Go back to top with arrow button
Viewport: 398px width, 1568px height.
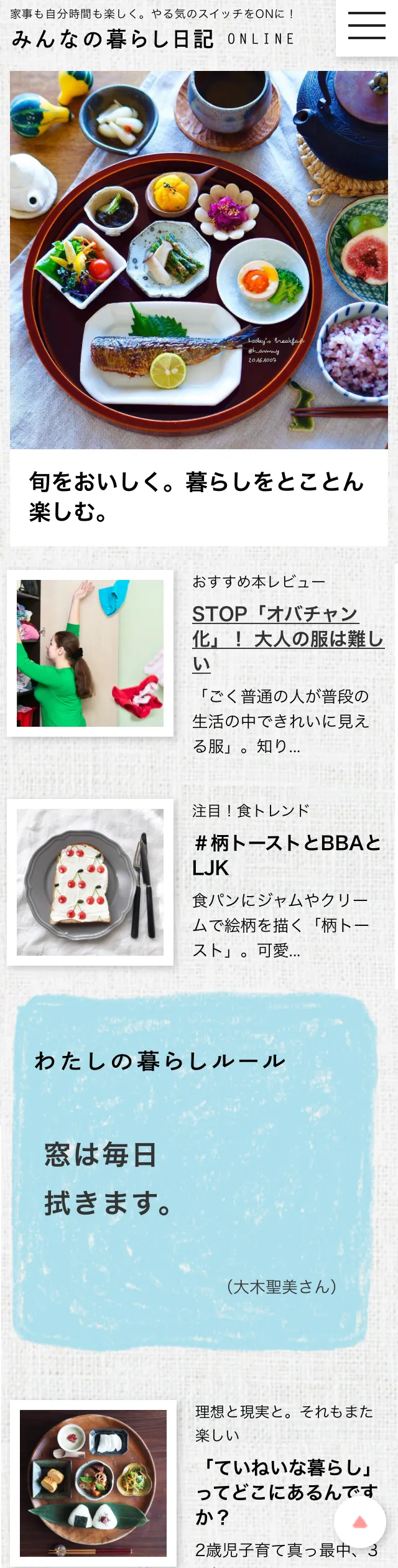360,1523
